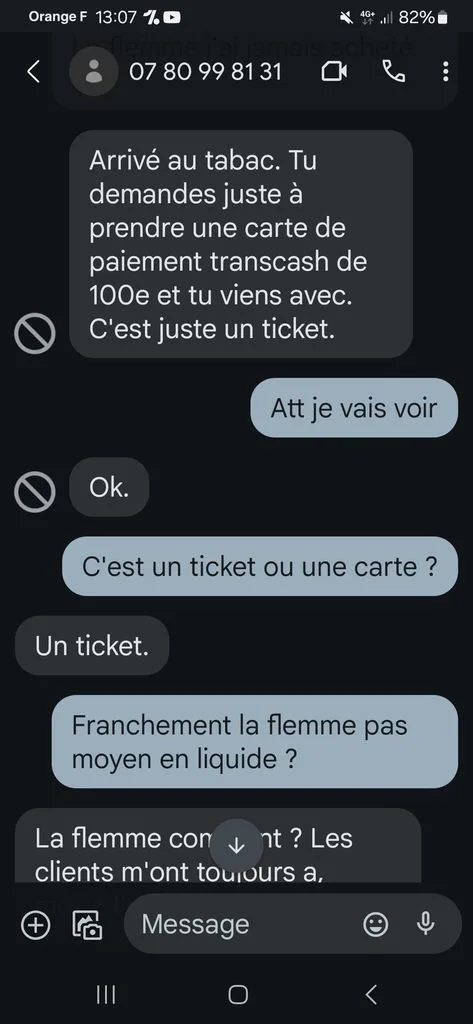Call the number 07 80 99 81 31

click(393, 72)
